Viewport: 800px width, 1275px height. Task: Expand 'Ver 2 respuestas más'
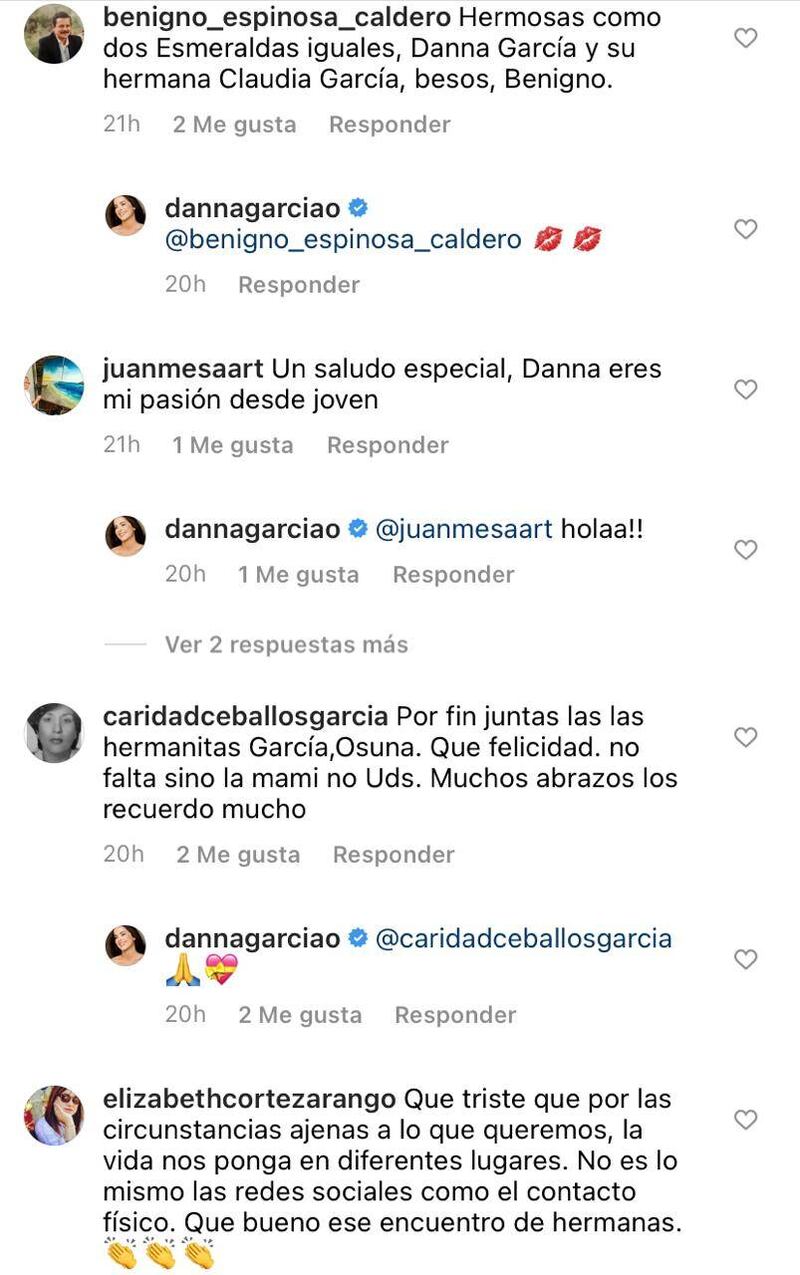pyautogui.click(x=286, y=645)
